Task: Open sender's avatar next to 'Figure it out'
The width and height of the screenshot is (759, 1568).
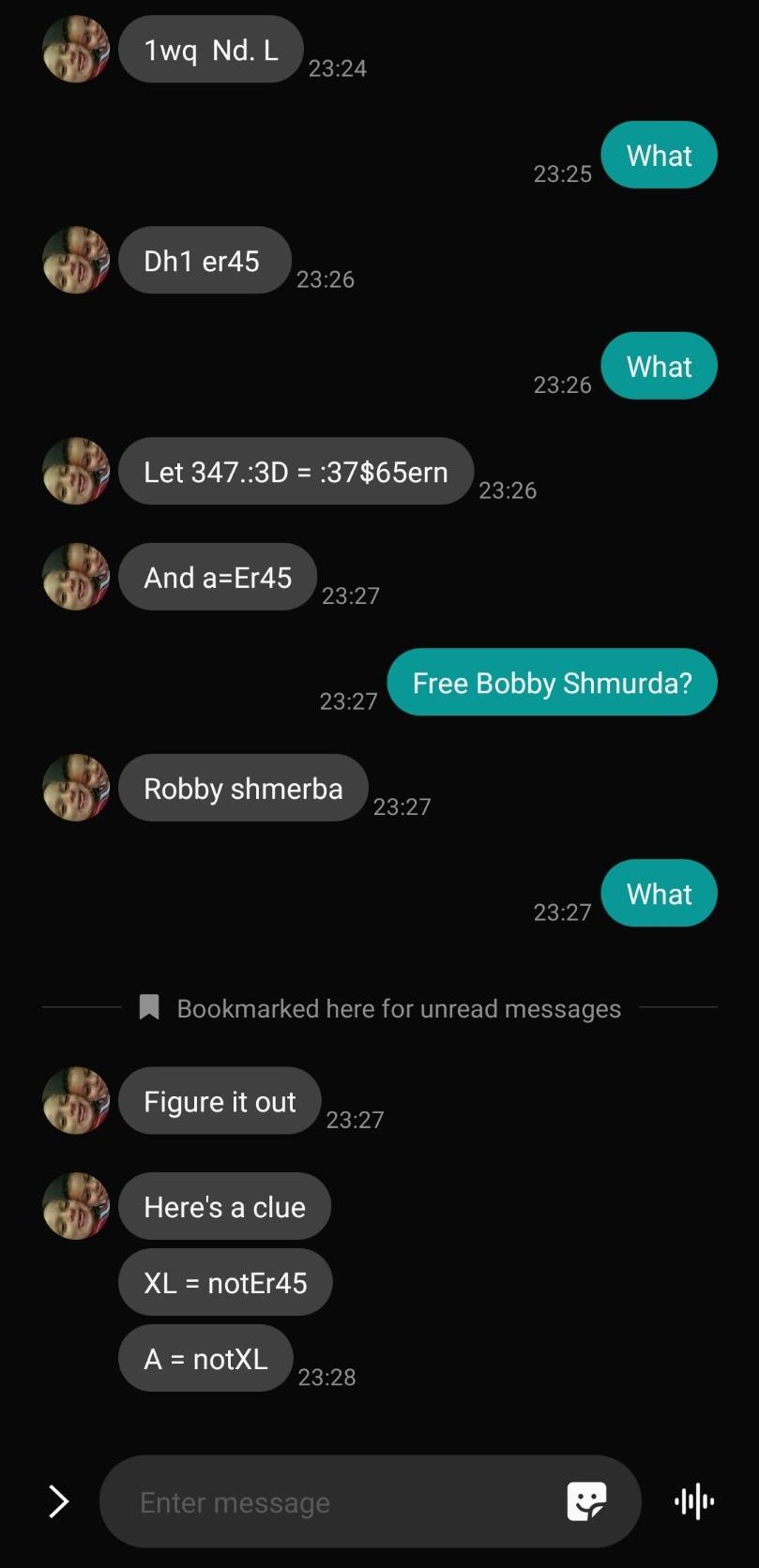Action: coord(76,1100)
